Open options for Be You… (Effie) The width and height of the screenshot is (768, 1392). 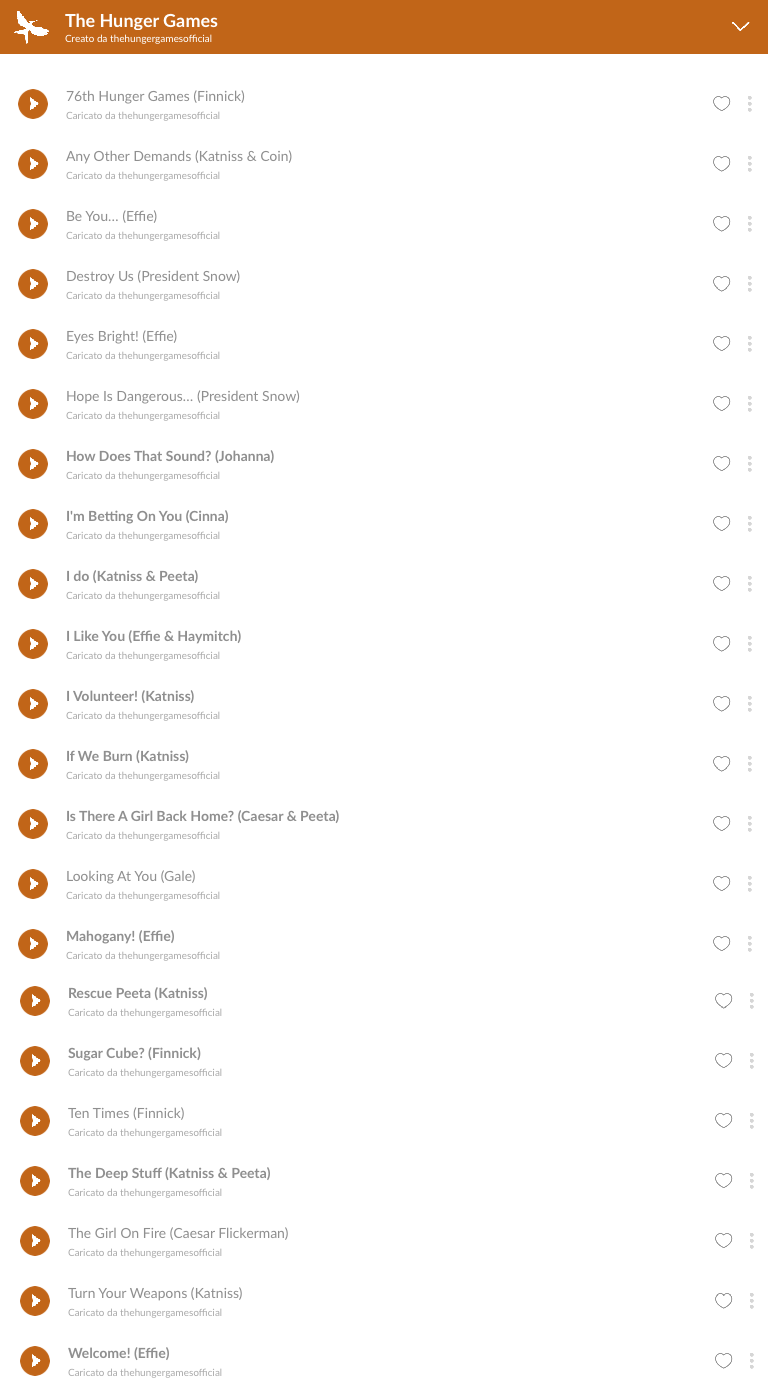750,224
